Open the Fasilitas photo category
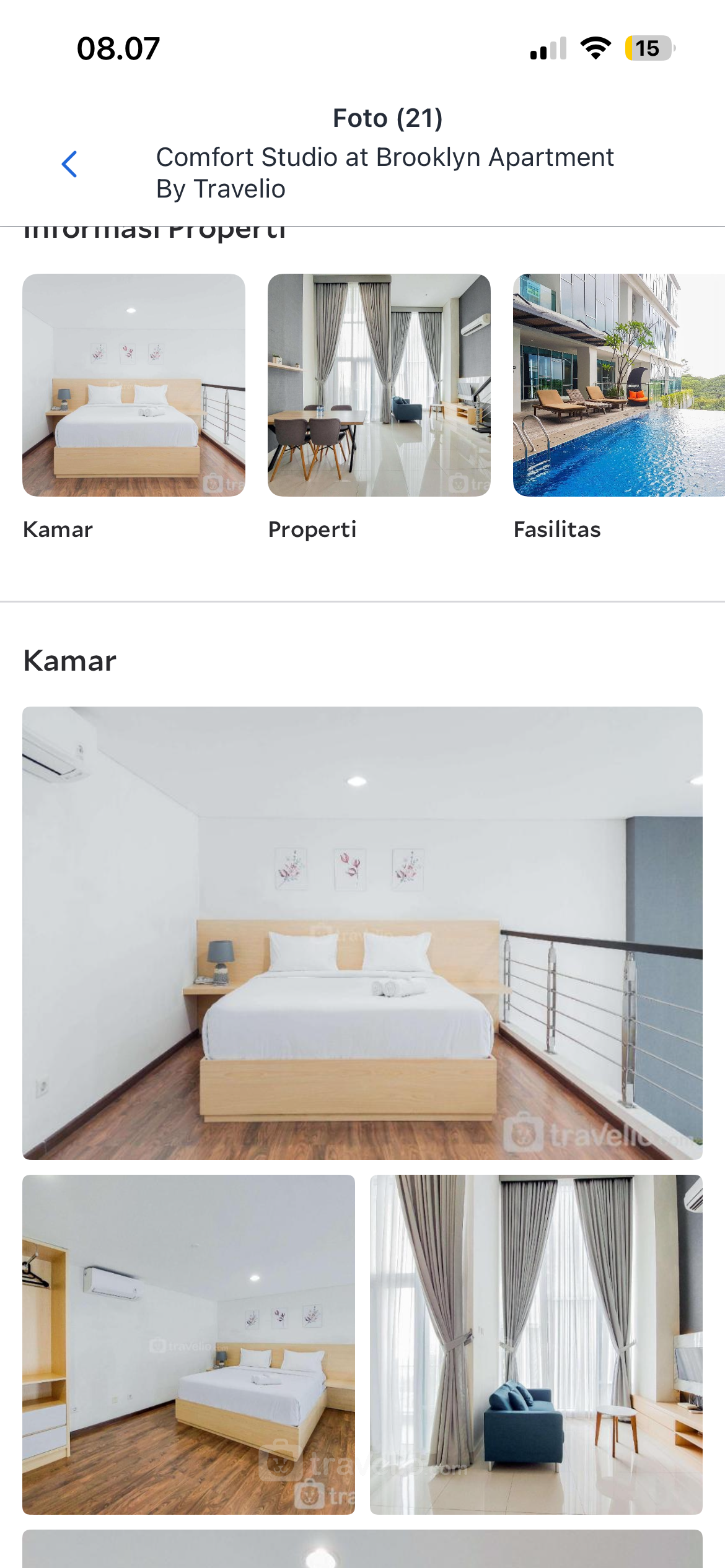This screenshot has width=725, height=1568. tap(618, 385)
